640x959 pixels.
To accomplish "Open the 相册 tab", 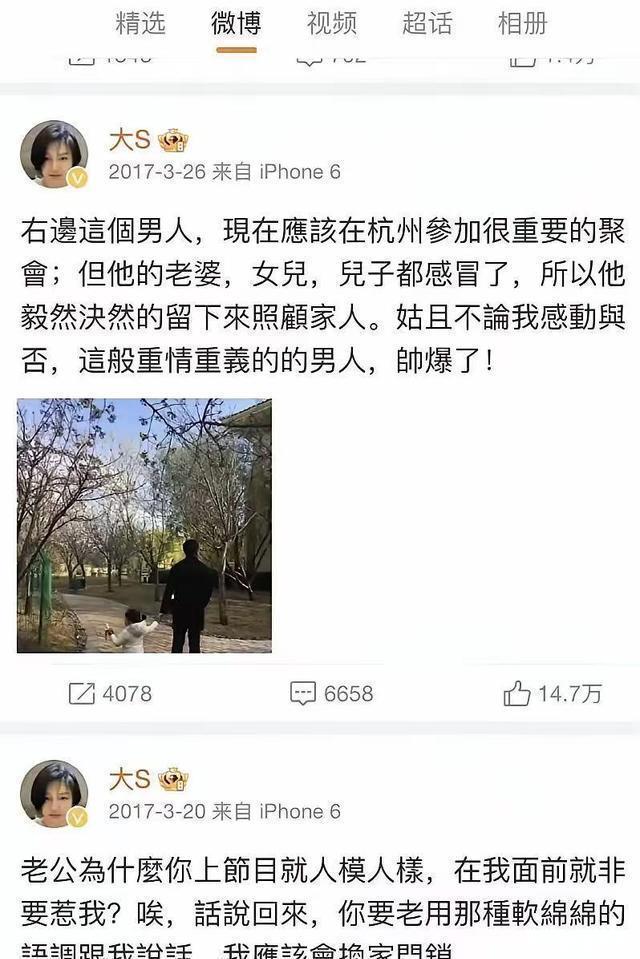I will click(x=522, y=24).
